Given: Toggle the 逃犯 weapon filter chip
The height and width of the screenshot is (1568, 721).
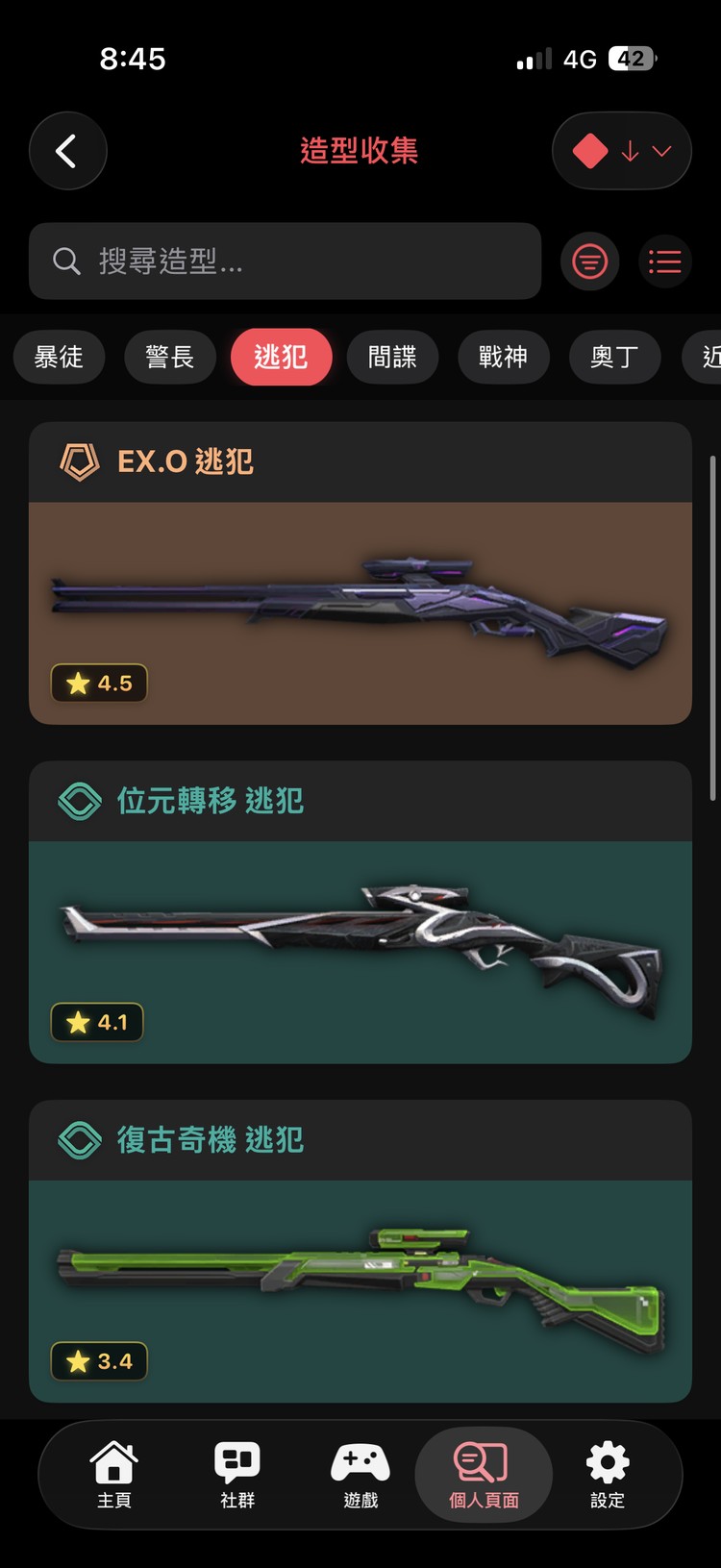Looking at the screenshot, I should (281, 357).
